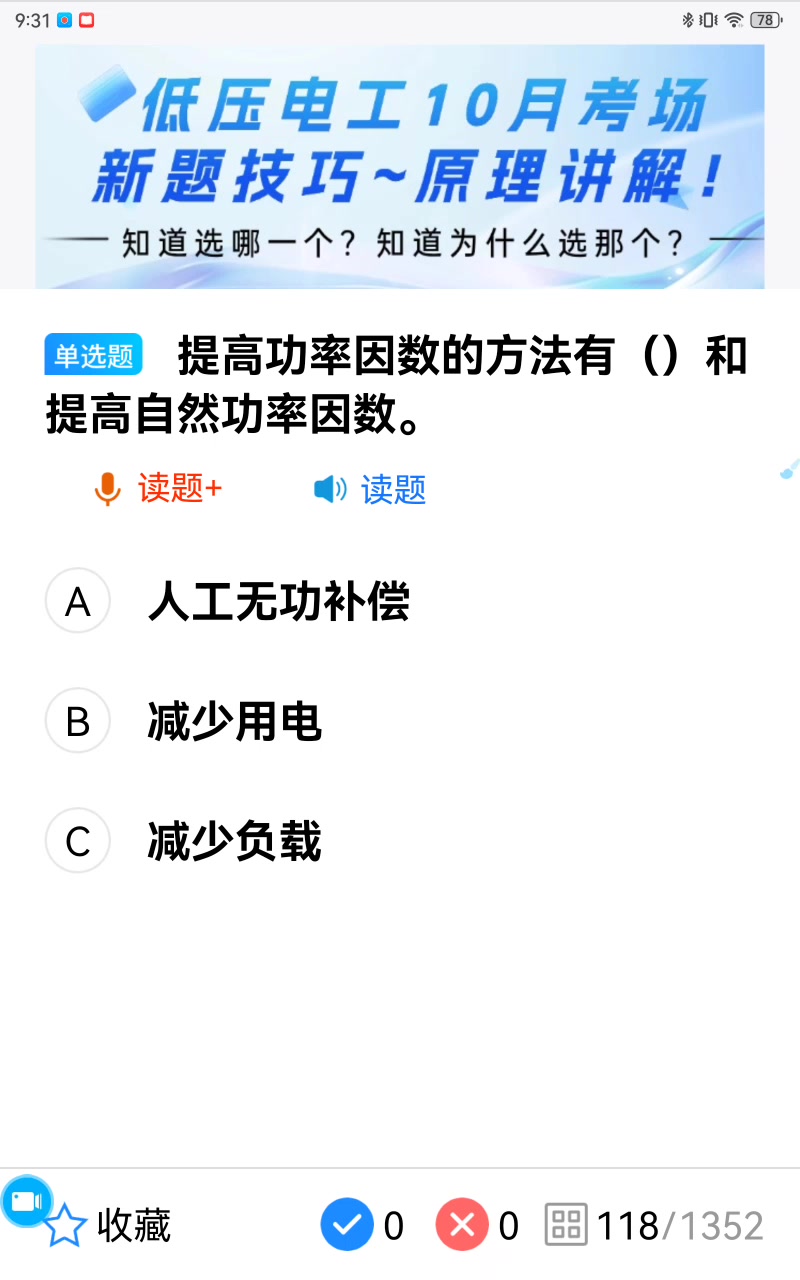
Task: Tap the 单选题 question type badge
Action: [x=92, y=355]
